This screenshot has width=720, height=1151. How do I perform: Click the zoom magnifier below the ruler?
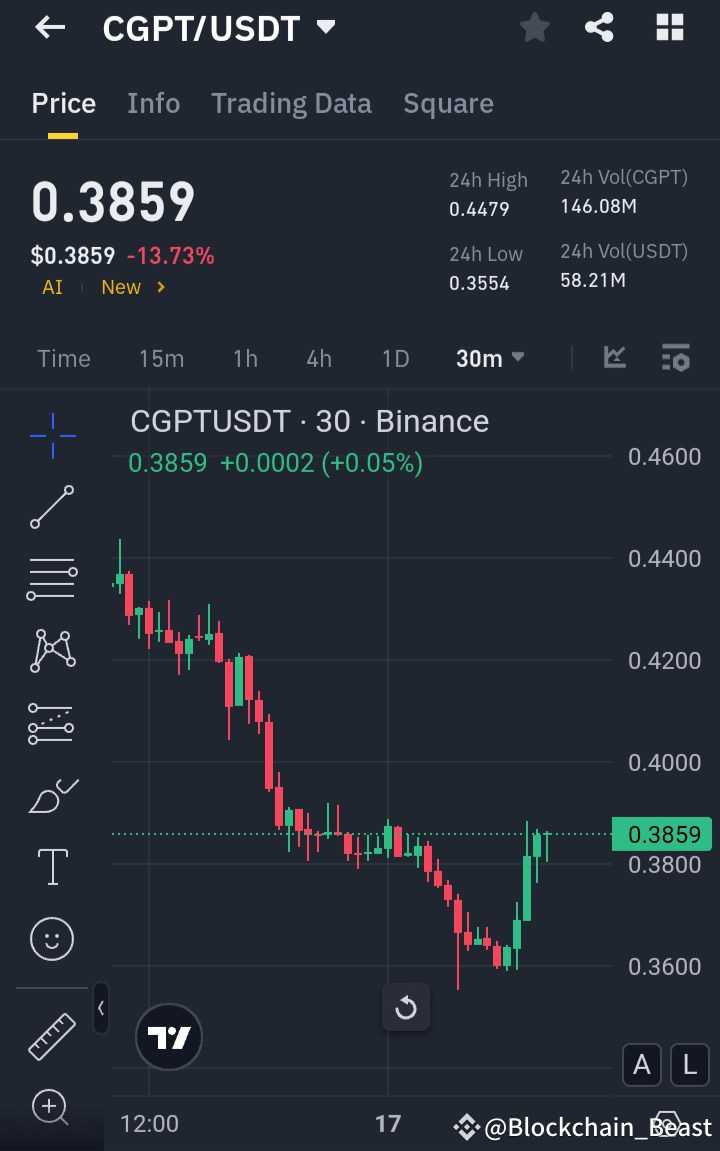pos(51,1107)
